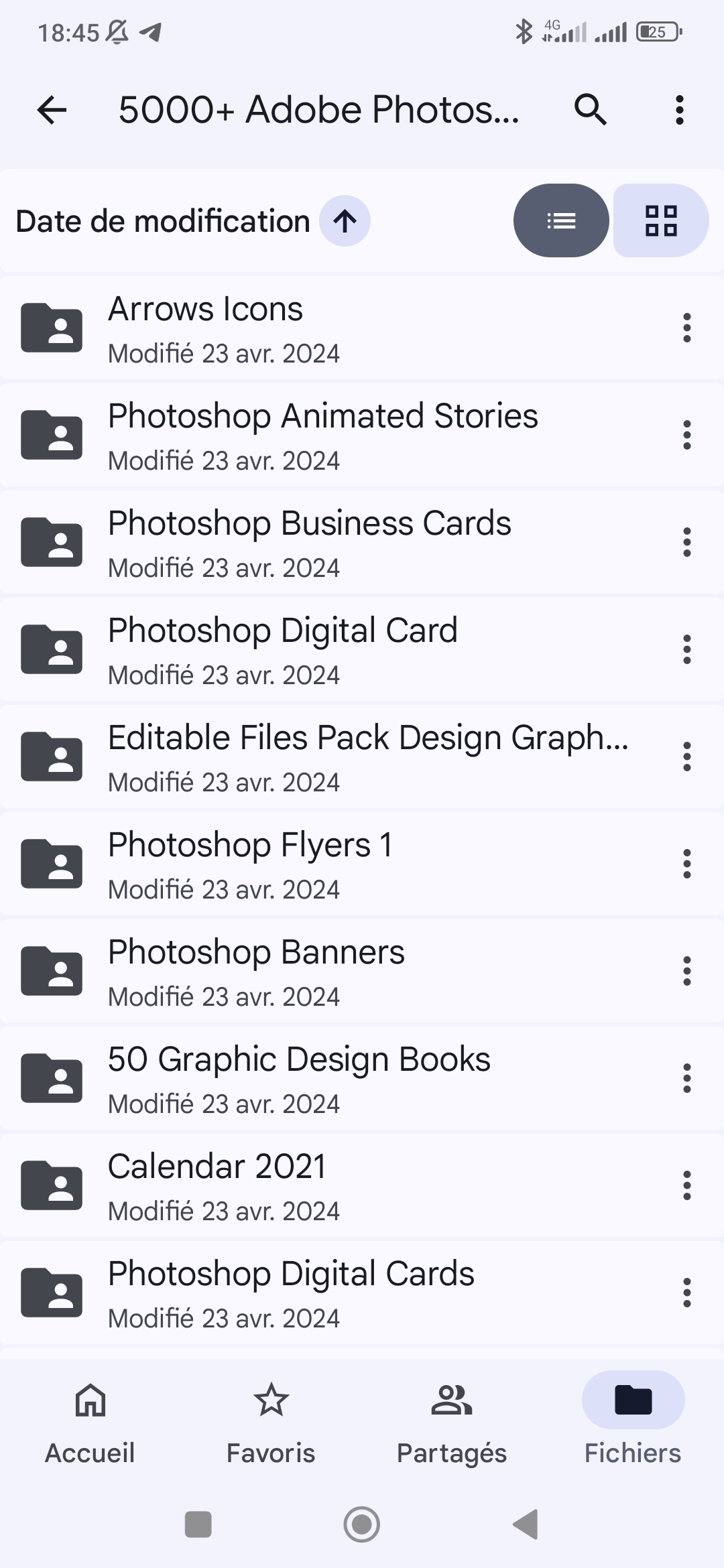Open the Photoshop Animated Stories folder
Image resolution: width=724 pixels, height=1568 pixels.
click(x=362, y=436)
